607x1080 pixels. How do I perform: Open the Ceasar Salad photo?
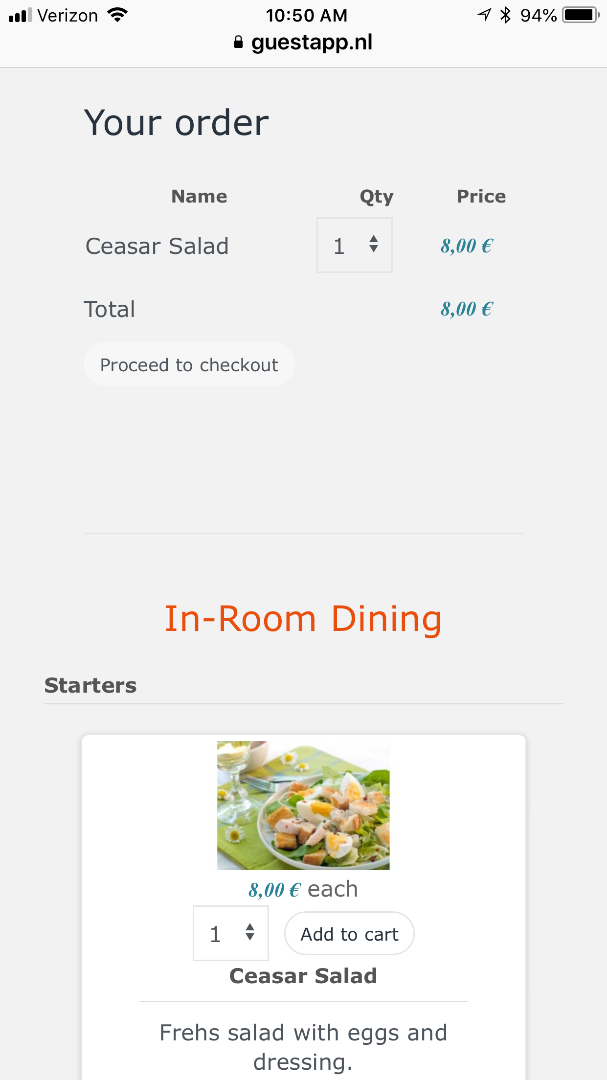303,805
